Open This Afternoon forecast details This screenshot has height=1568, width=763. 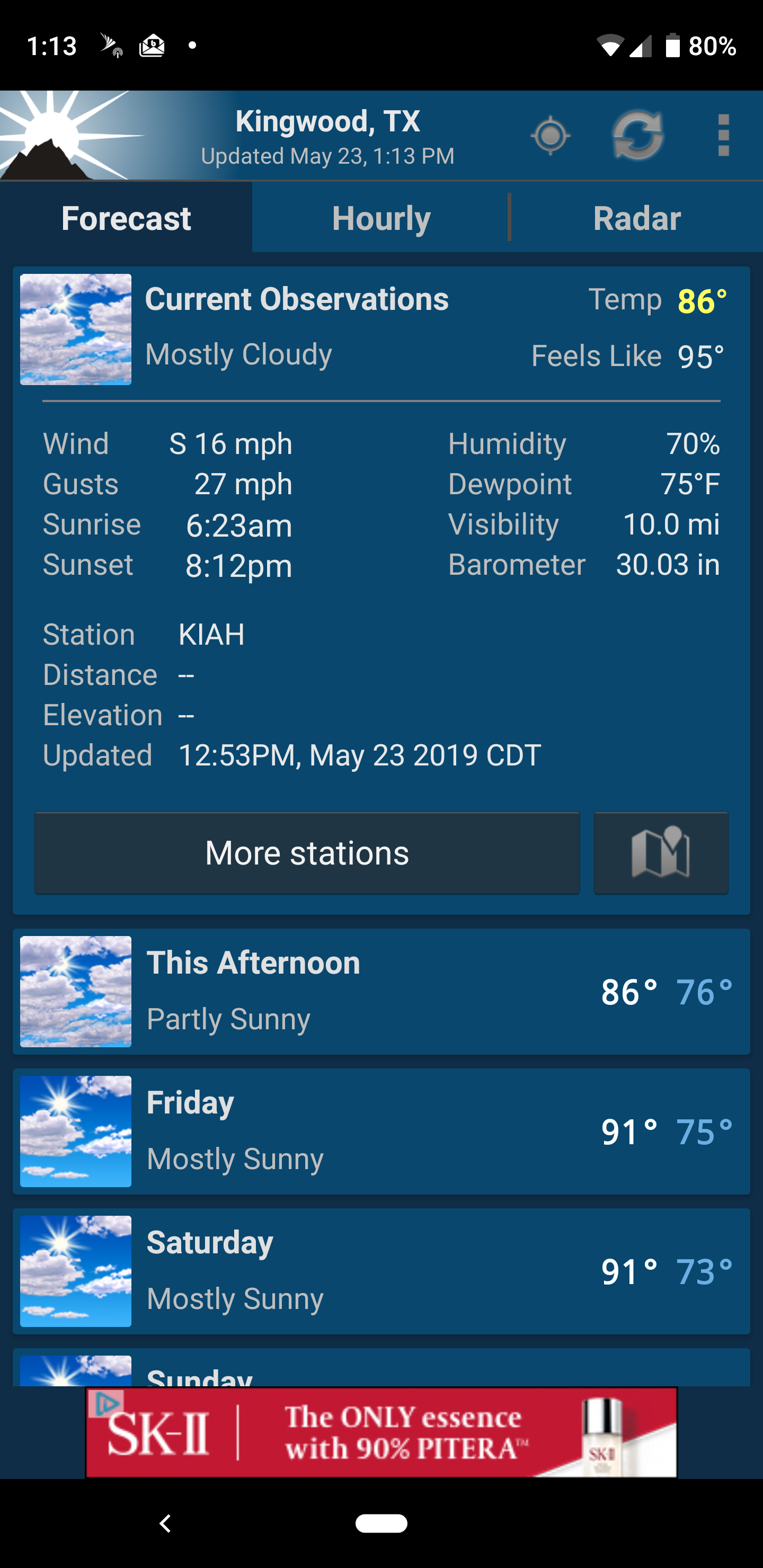[x=381, y=991]
